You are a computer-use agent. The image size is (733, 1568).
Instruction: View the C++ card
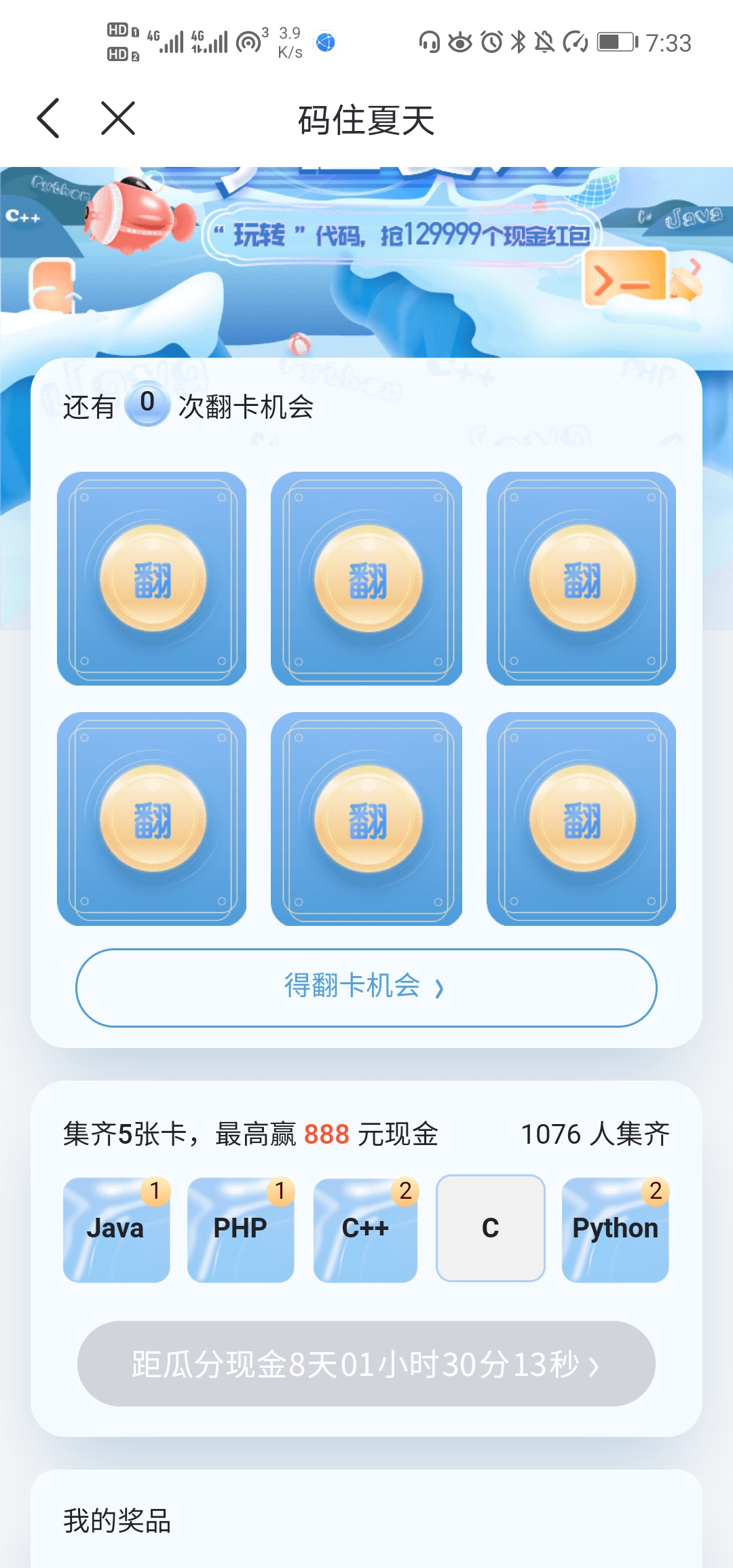[365, 1229]
